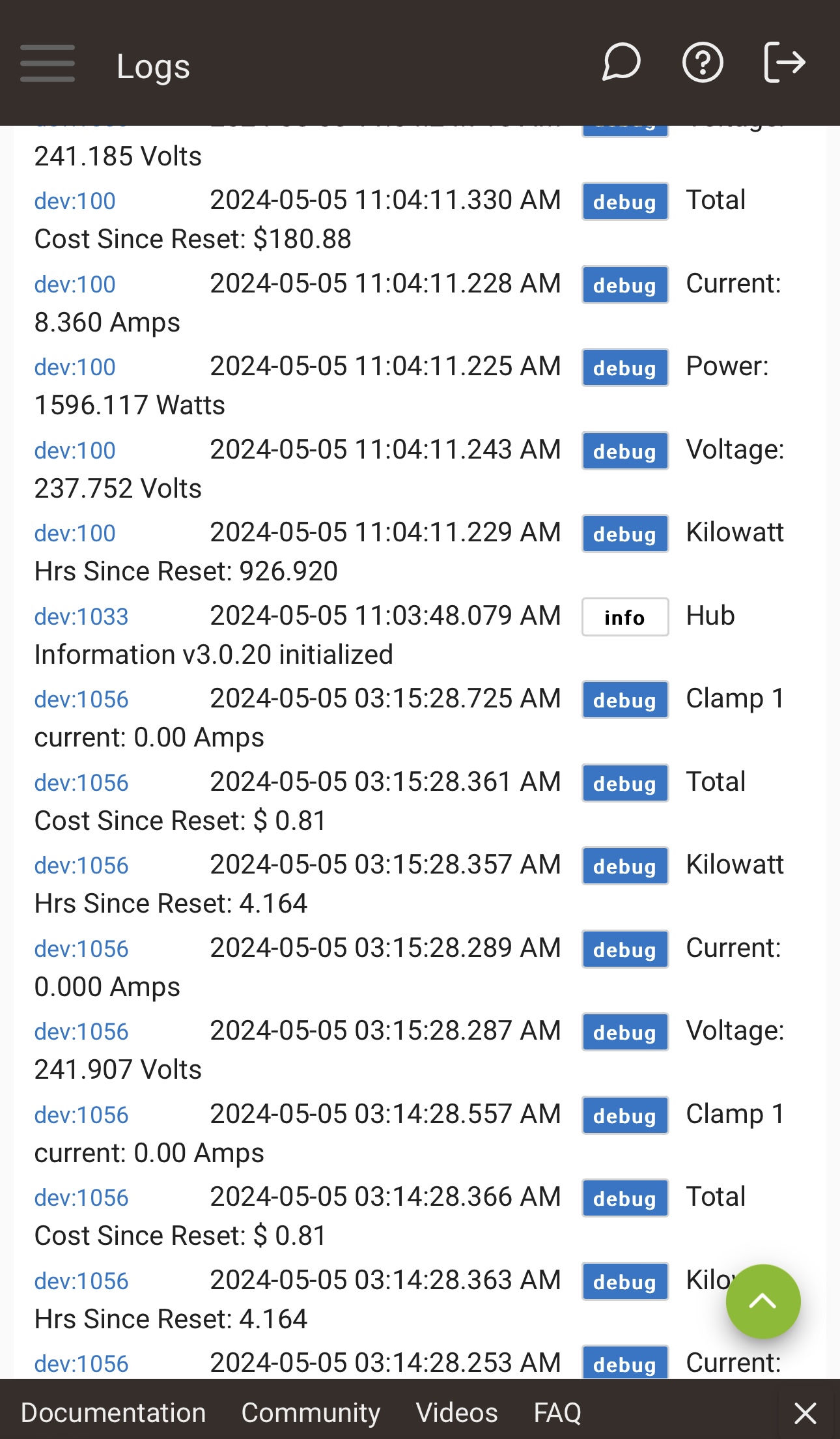Open dev:1033 link on Hub Information entry
Screen dimensions: 840x1439
[81, 616]
